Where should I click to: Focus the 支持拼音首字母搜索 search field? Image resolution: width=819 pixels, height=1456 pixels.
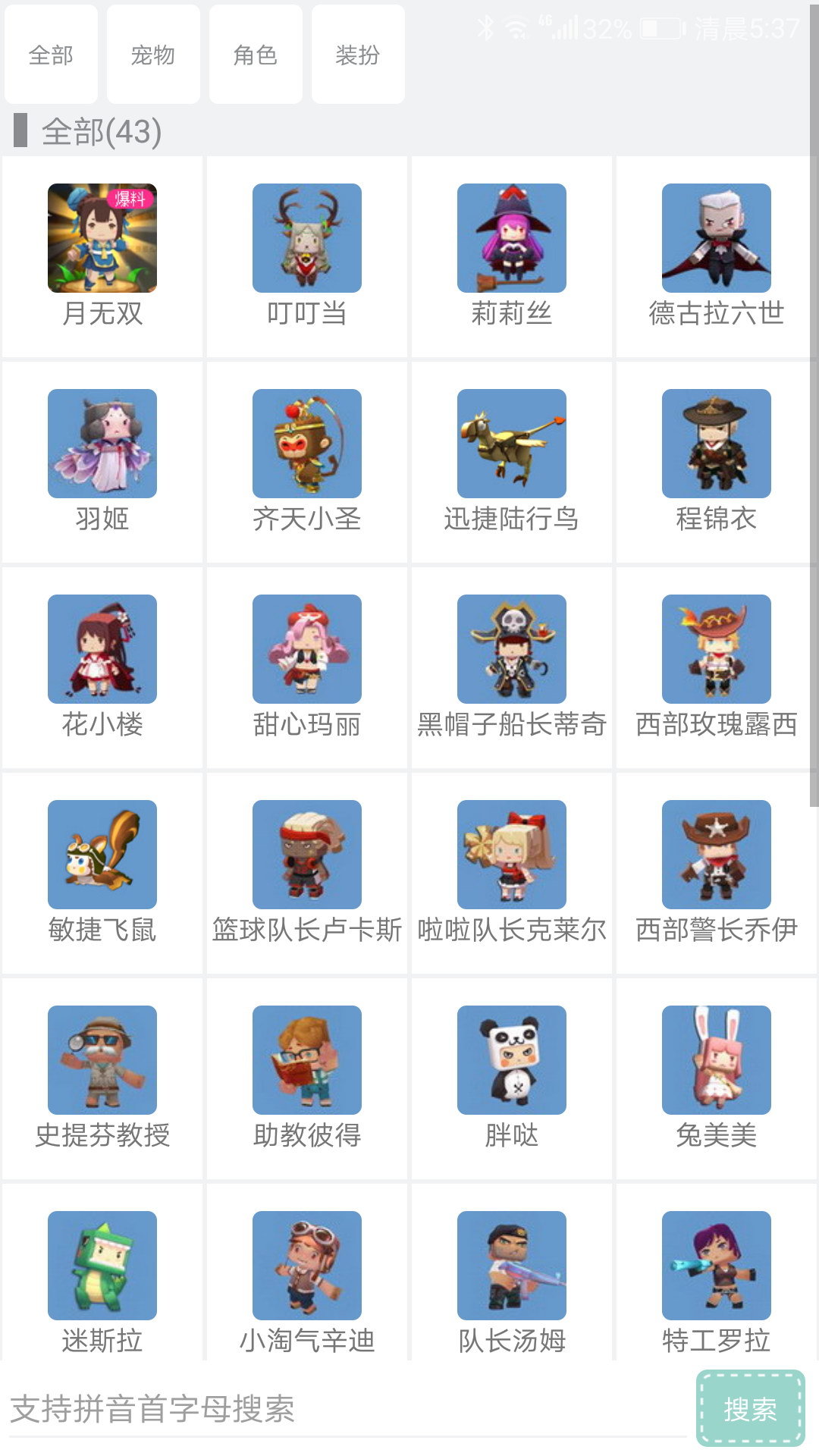(x=341, y=1409)
